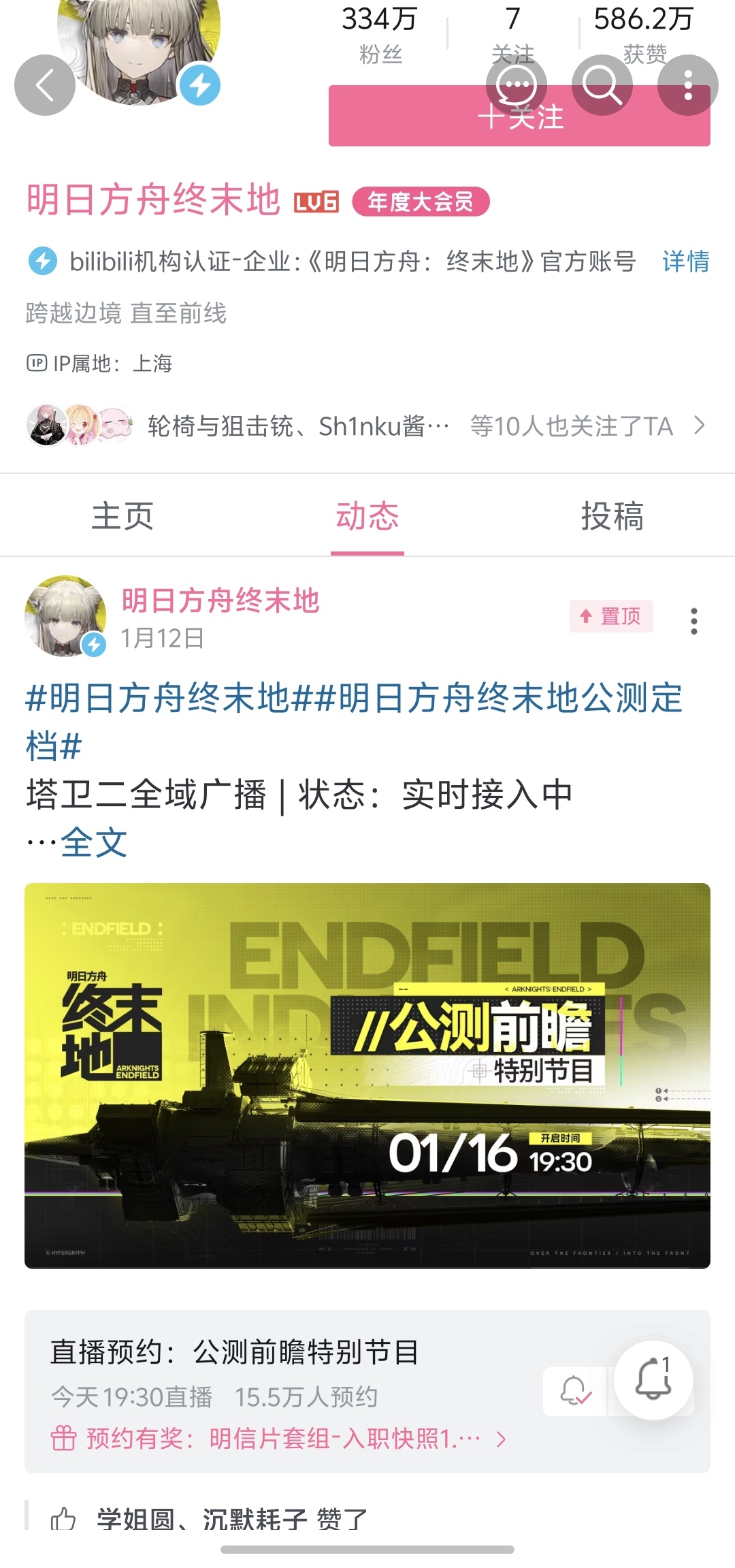Open the 粉丝 334万 follower count
735x1568 pixels.
(x=380, y=34)
